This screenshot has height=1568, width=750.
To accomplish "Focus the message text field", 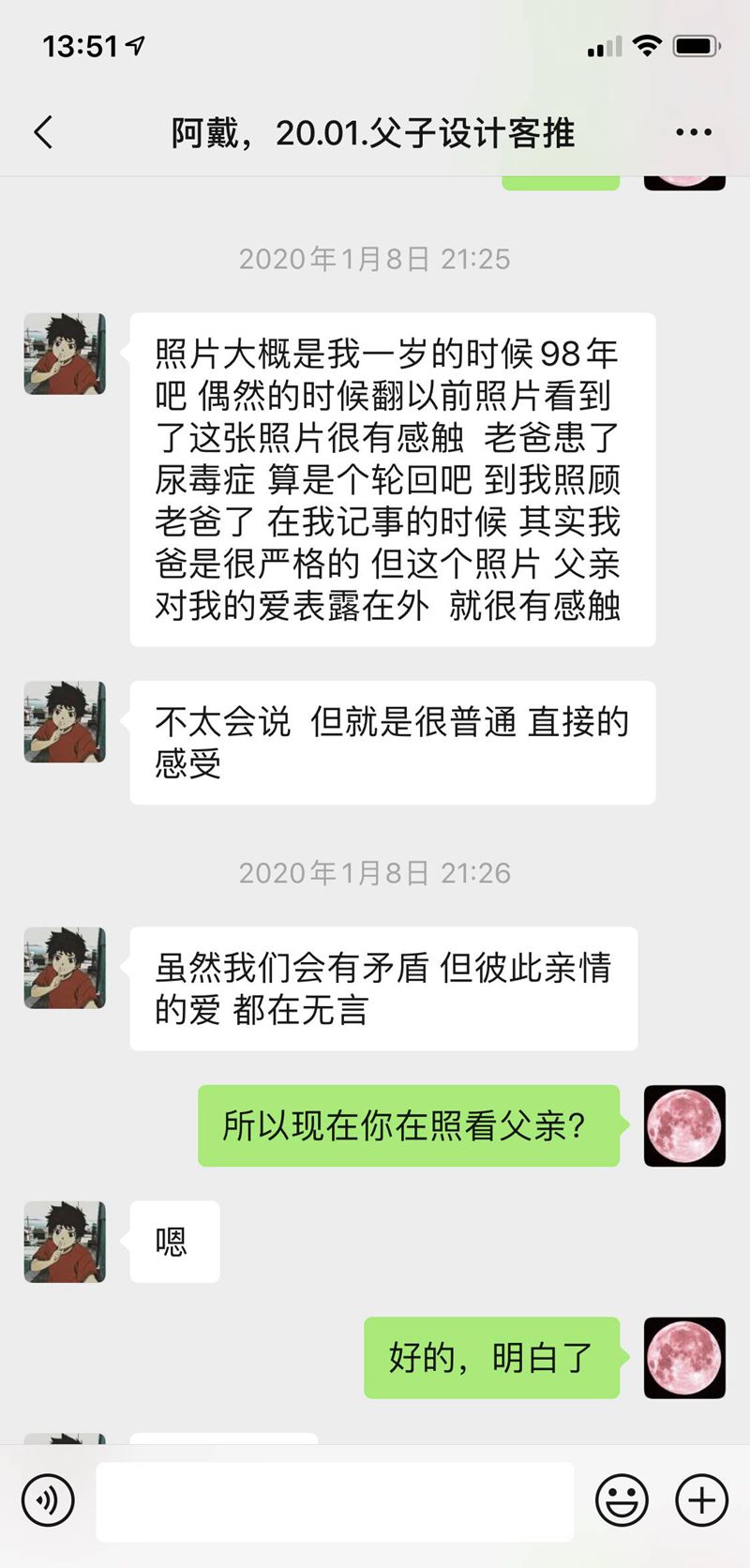I will pyautogui.click(x=335, y=1500).
